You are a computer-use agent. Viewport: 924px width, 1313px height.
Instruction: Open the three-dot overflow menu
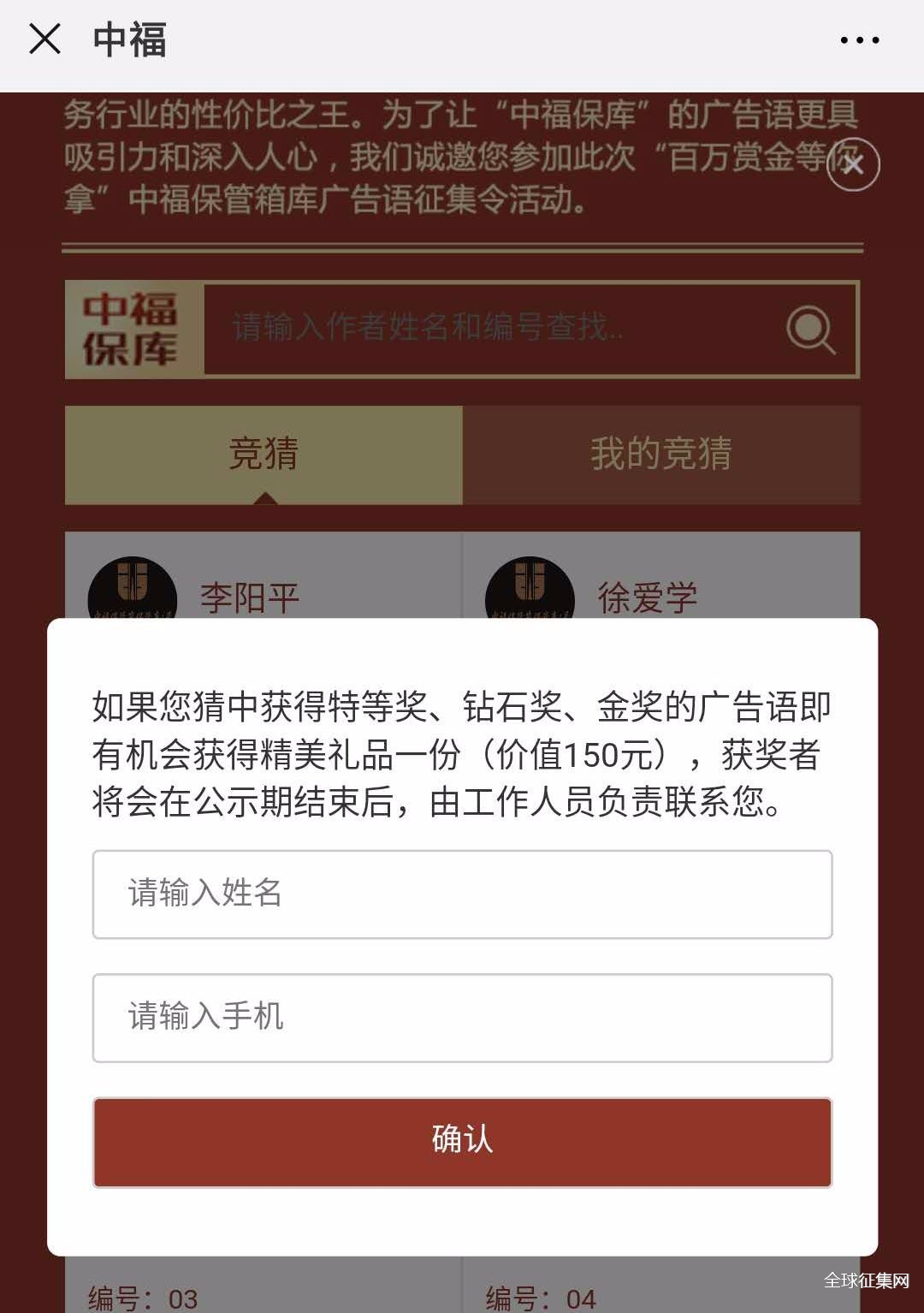point(858,40)
